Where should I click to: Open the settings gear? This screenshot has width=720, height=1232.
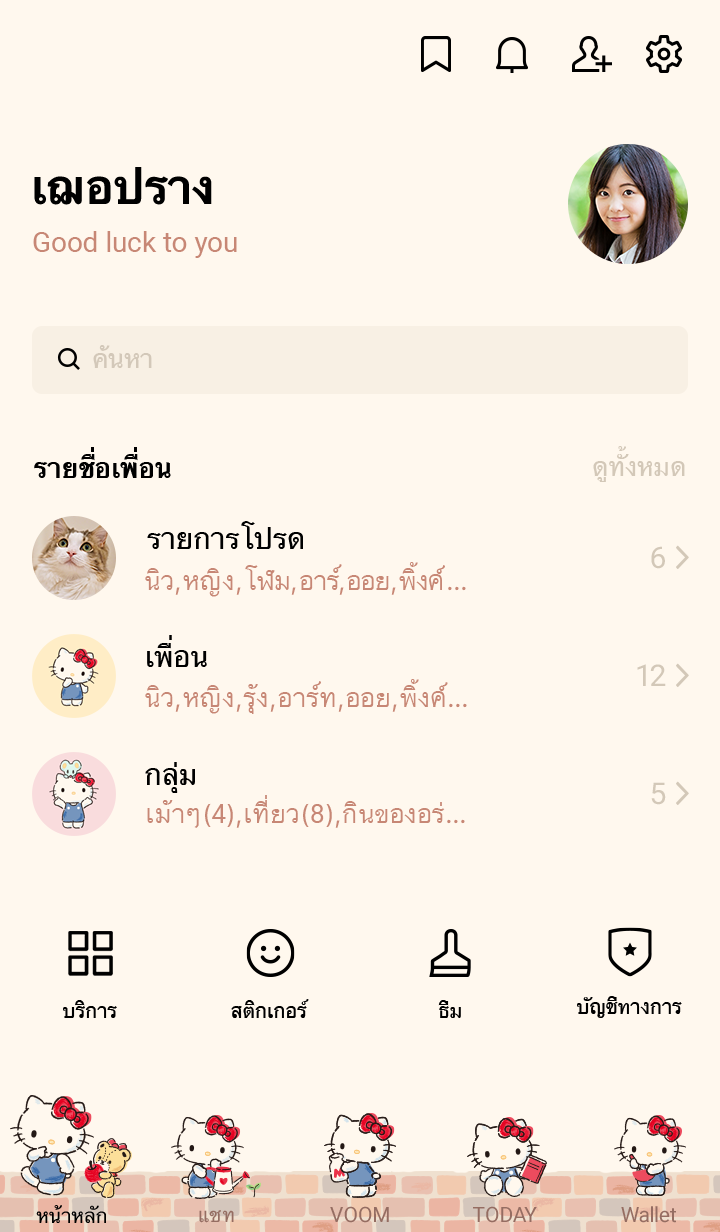(664, 54)
